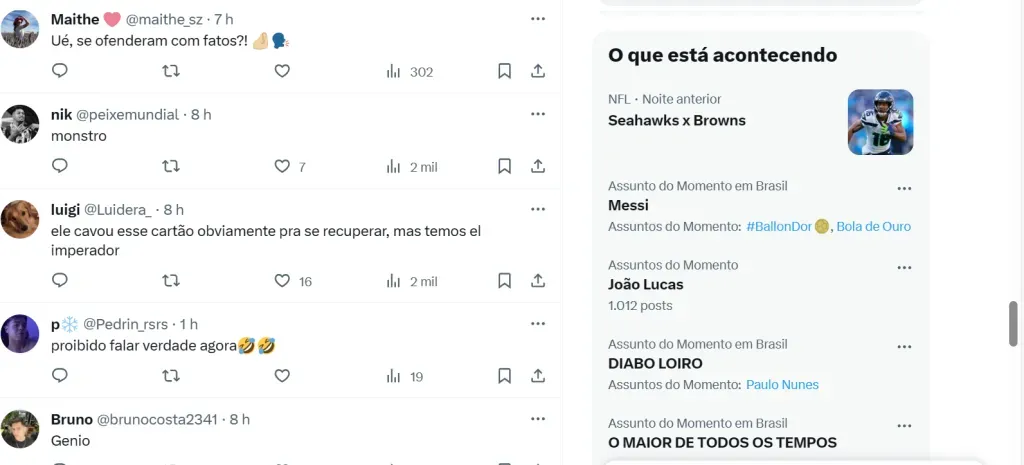This screenshot has width=1024, height=465.
Task: Repost luigi's comment
Action: [171, 281]
